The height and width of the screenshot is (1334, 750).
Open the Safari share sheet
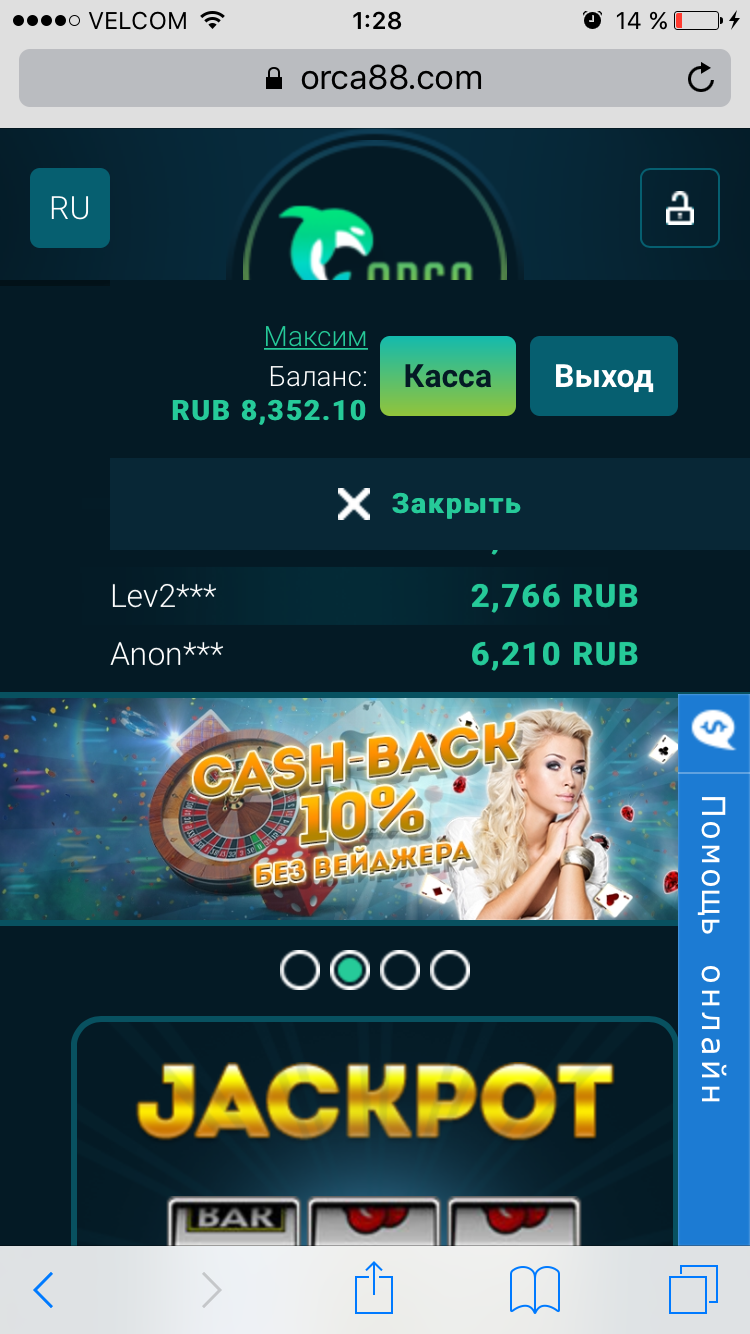(374, 1288)
